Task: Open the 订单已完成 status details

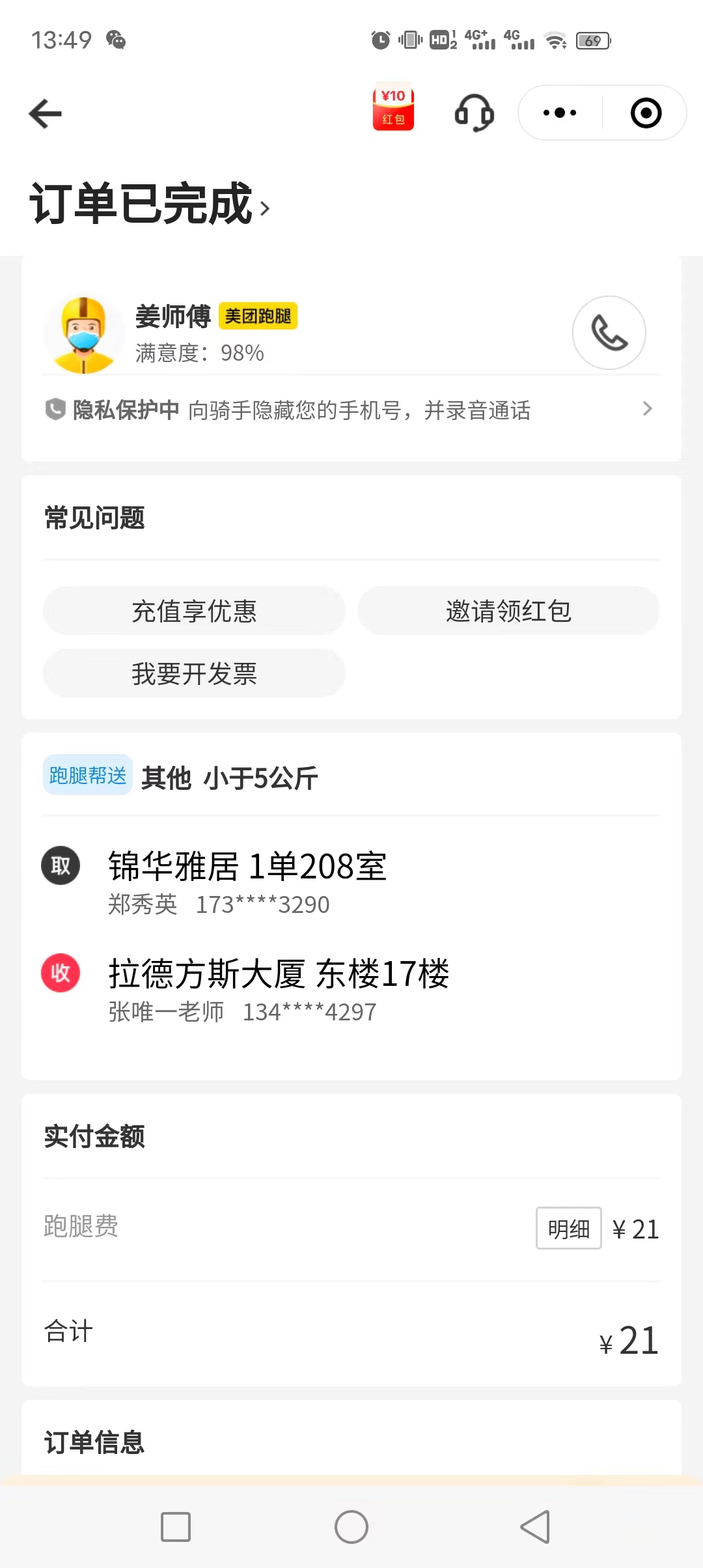Action: coord(149,204)
